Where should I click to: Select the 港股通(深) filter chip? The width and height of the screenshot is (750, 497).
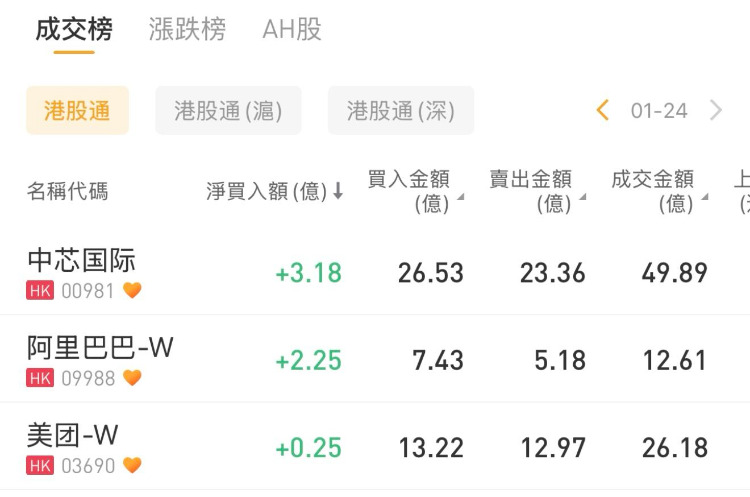(400, 111)
